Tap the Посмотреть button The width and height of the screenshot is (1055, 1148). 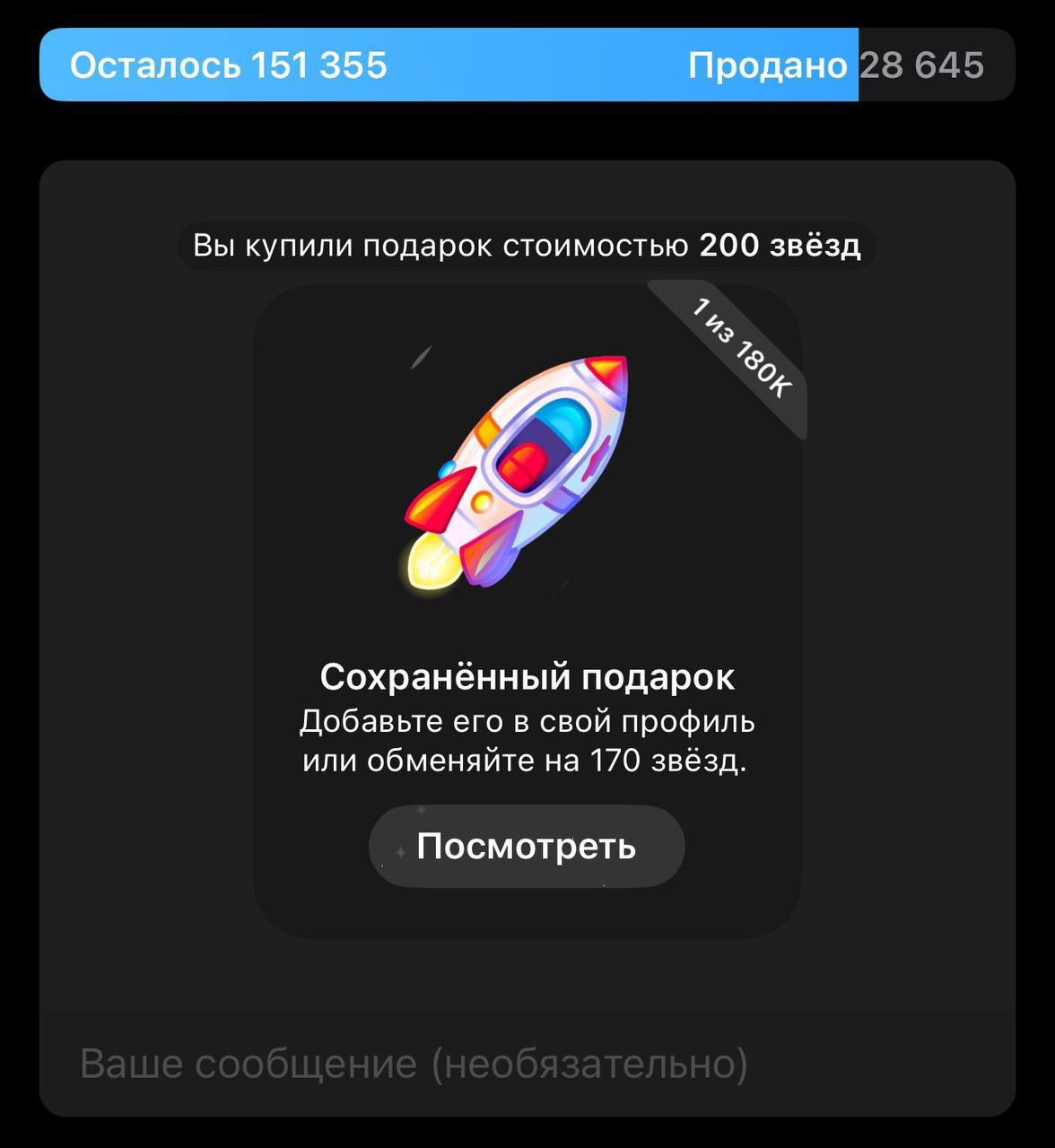527,846
